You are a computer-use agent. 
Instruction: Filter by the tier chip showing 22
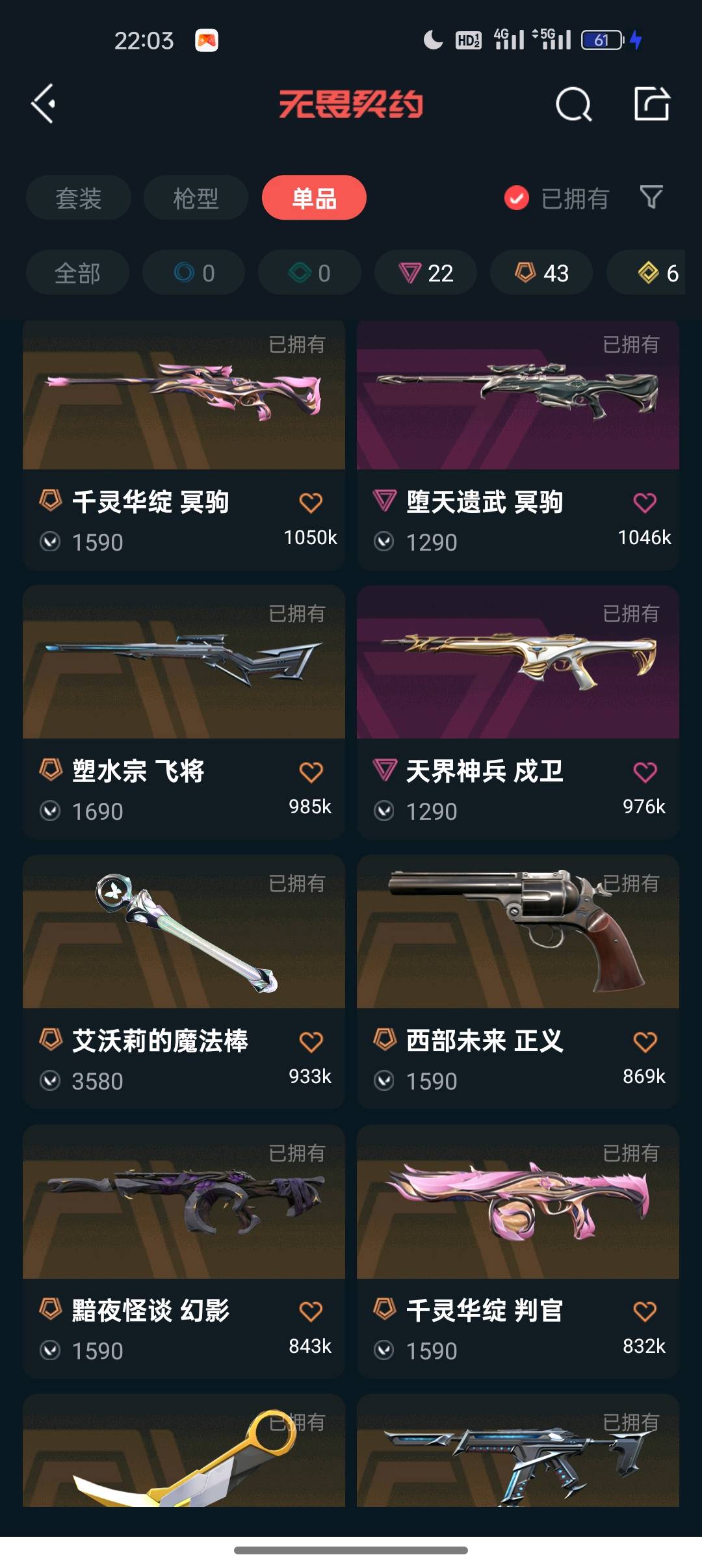point(426,273)
